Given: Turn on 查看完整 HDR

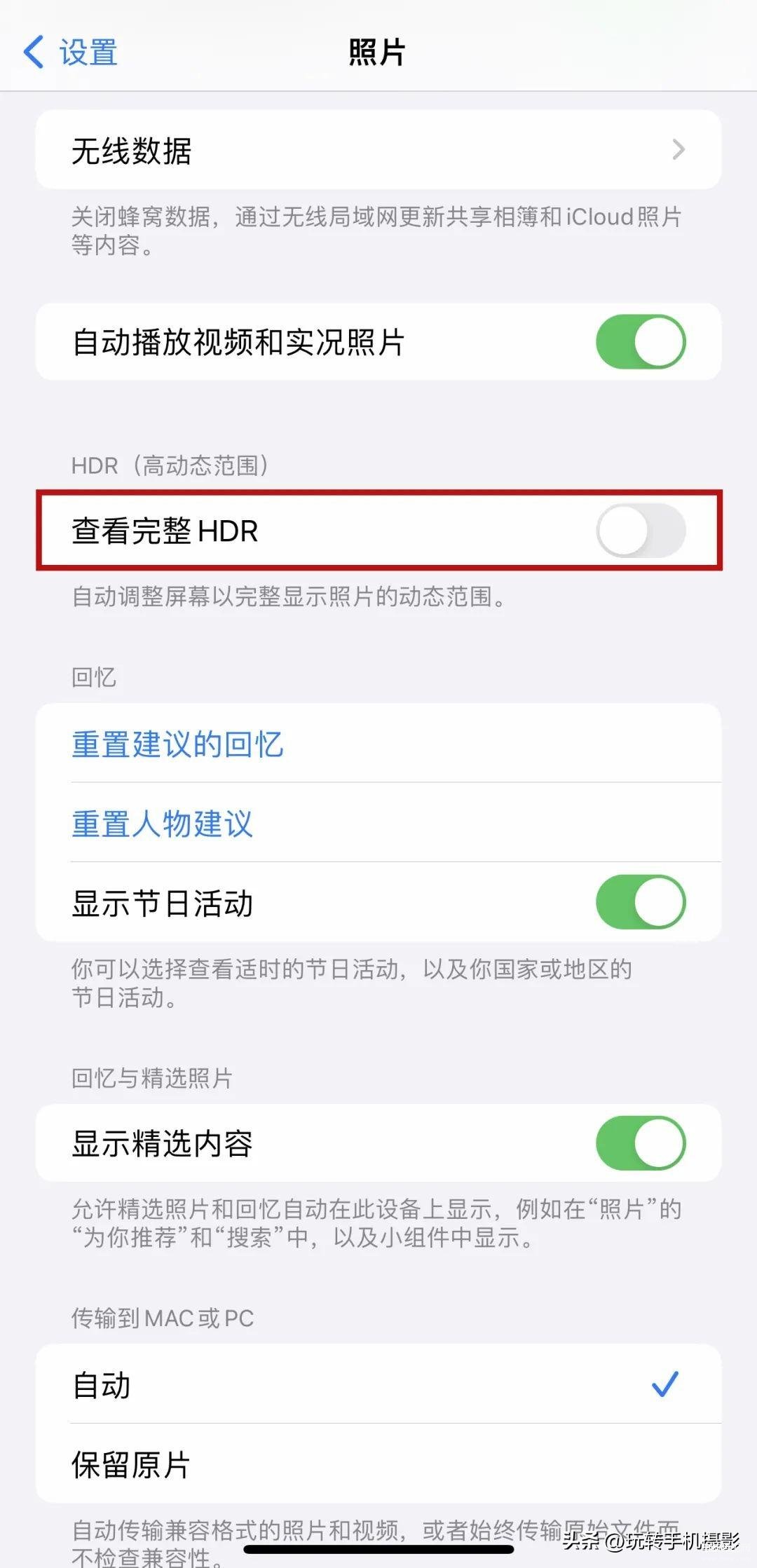Looking at the screenshot, I should [641, 531].
